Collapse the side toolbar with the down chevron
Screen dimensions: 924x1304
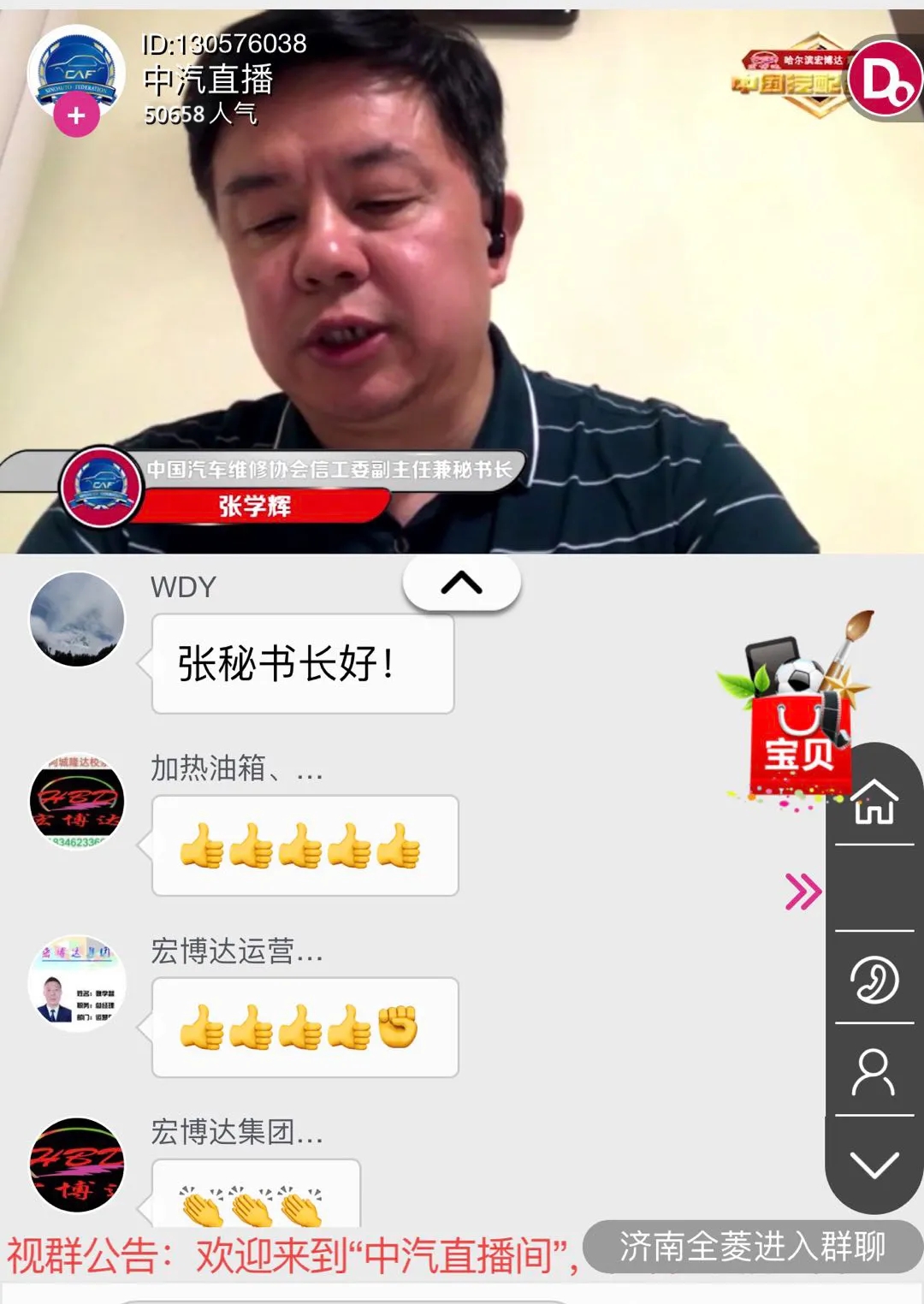coord(874,1165)
